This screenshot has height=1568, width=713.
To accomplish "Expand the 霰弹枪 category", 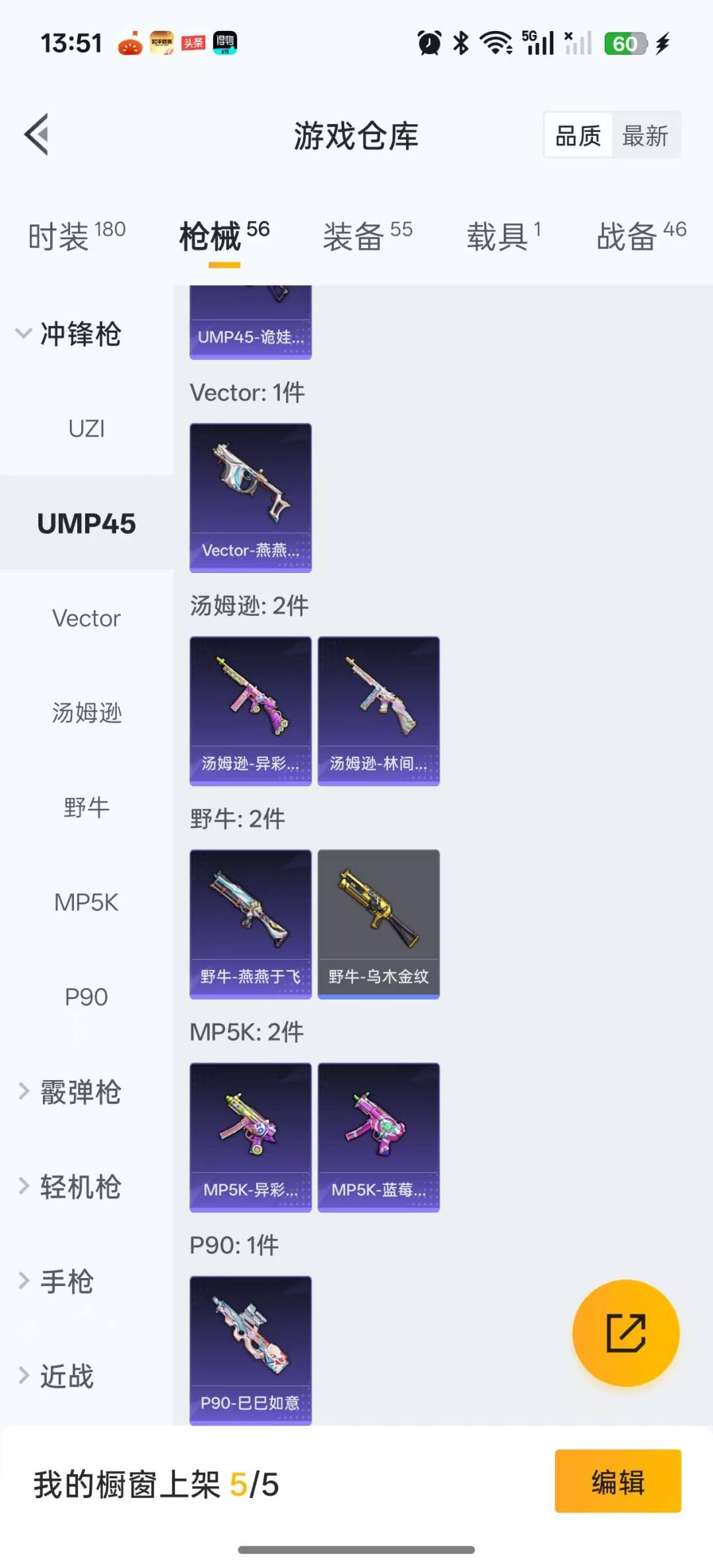I will 69,1092.
